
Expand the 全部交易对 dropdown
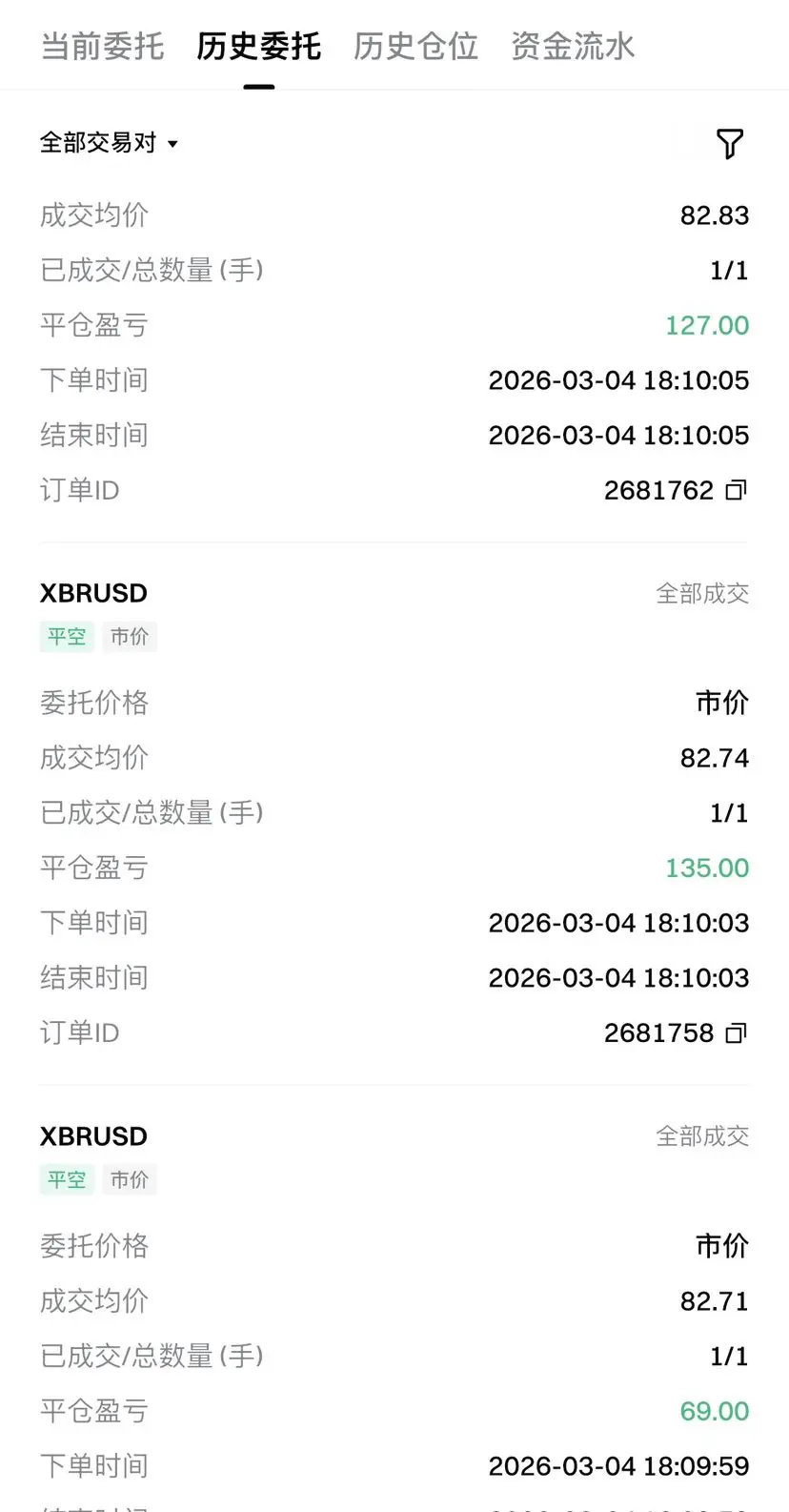[x=109, y=143]
